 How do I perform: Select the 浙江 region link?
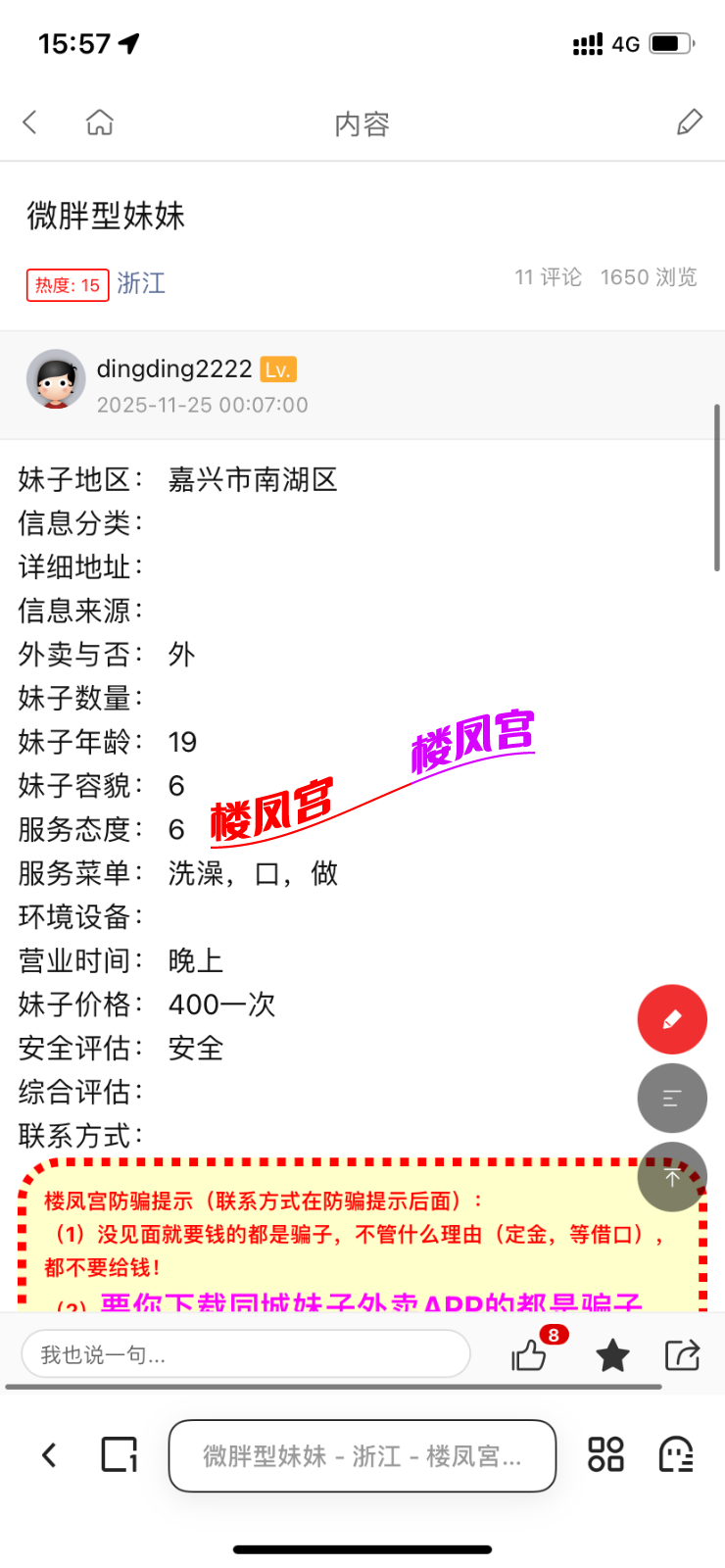point(141,283)
